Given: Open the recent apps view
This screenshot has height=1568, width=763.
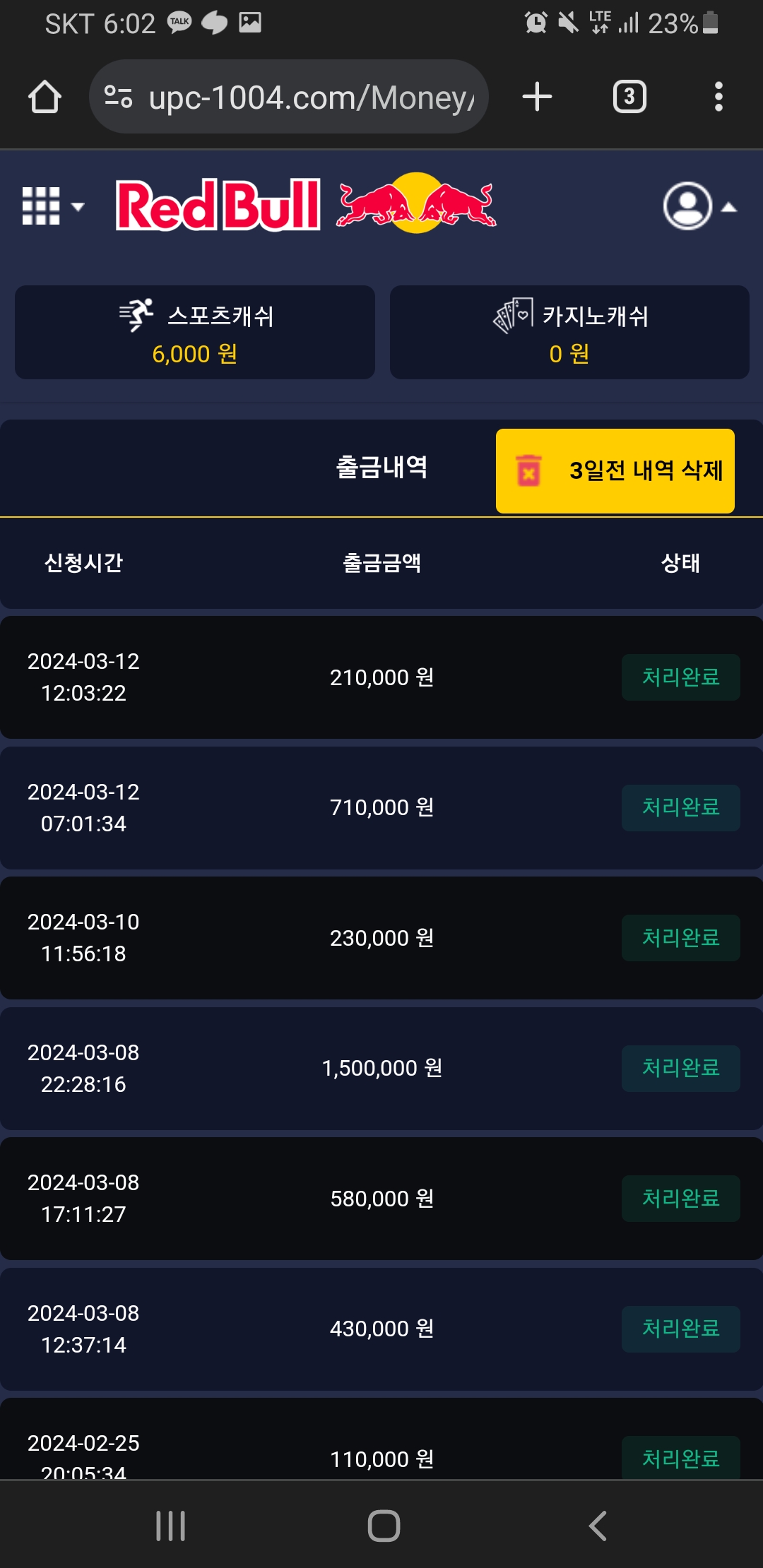Looking at the screenshot, I should tap(170, 1526).
